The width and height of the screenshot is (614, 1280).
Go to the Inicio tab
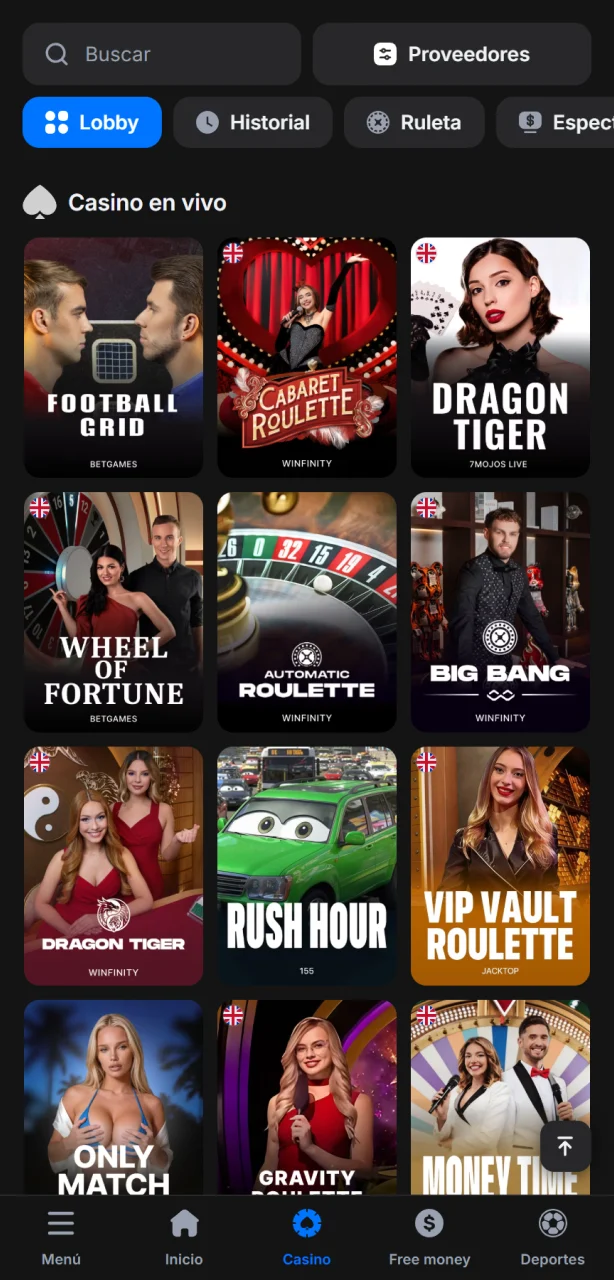click(x=184, y=1238)
